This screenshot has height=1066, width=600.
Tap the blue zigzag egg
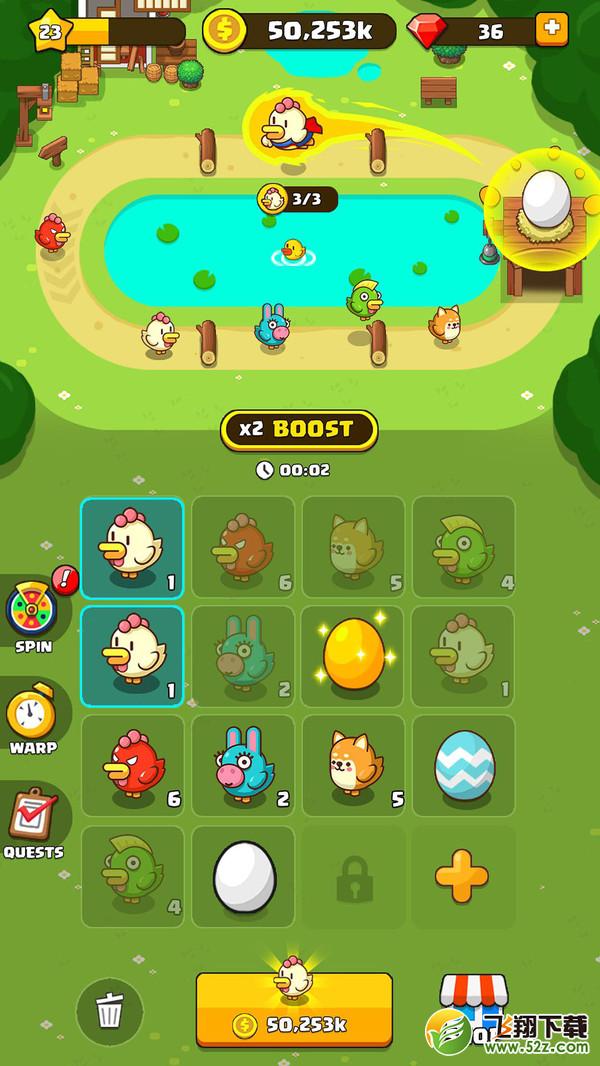click(464, 765)
